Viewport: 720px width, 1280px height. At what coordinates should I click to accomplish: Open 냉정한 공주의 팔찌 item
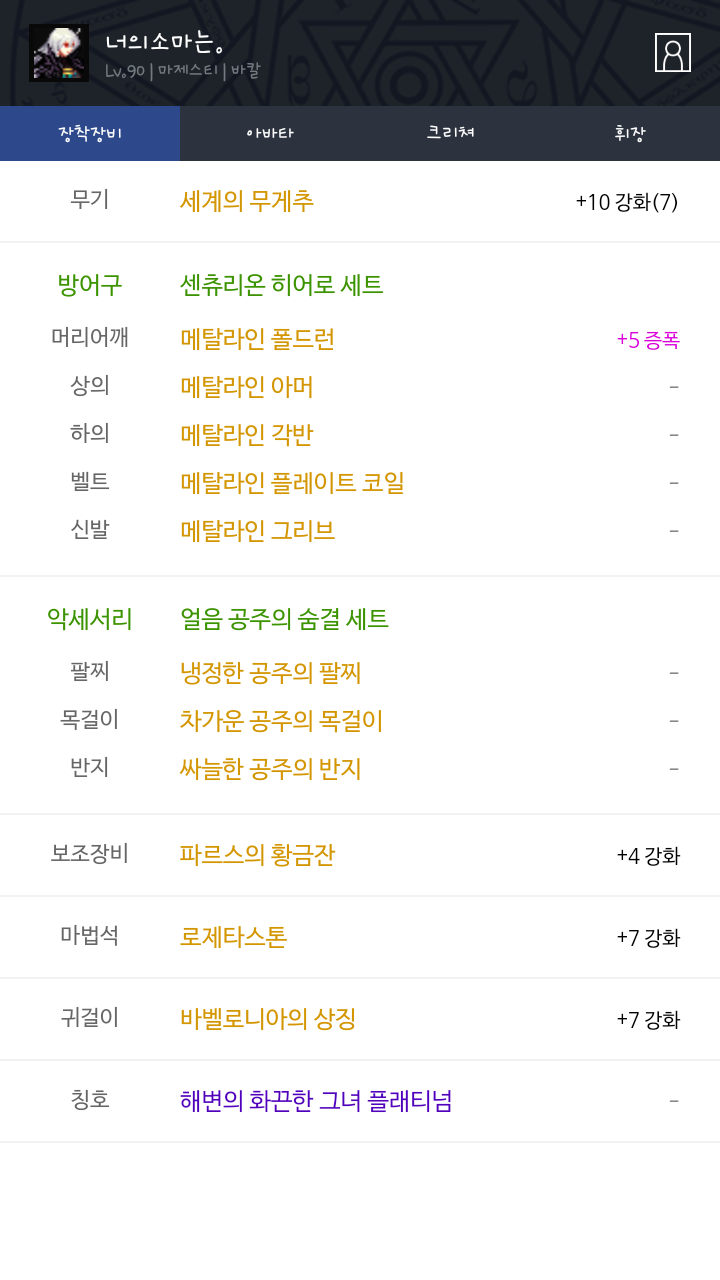(270, 673)
